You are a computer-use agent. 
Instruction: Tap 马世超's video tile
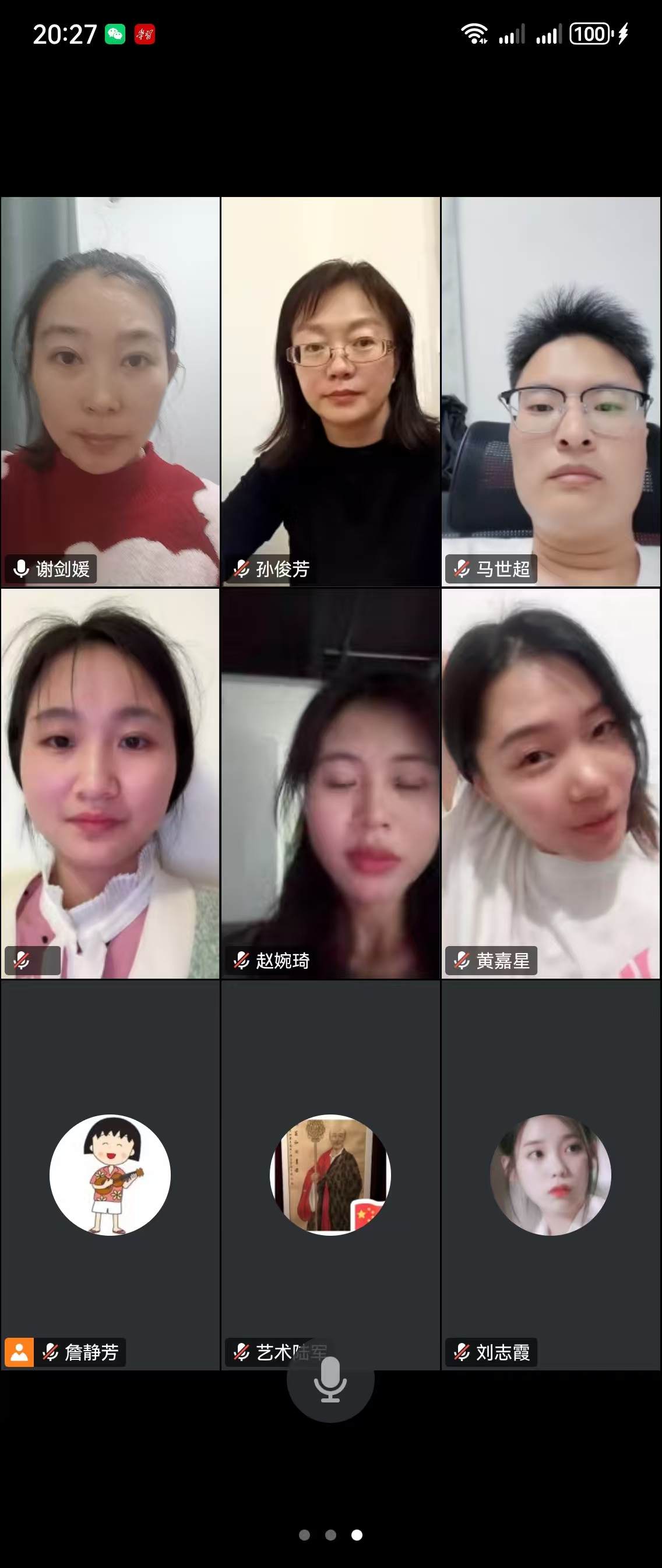click(551, 391)
